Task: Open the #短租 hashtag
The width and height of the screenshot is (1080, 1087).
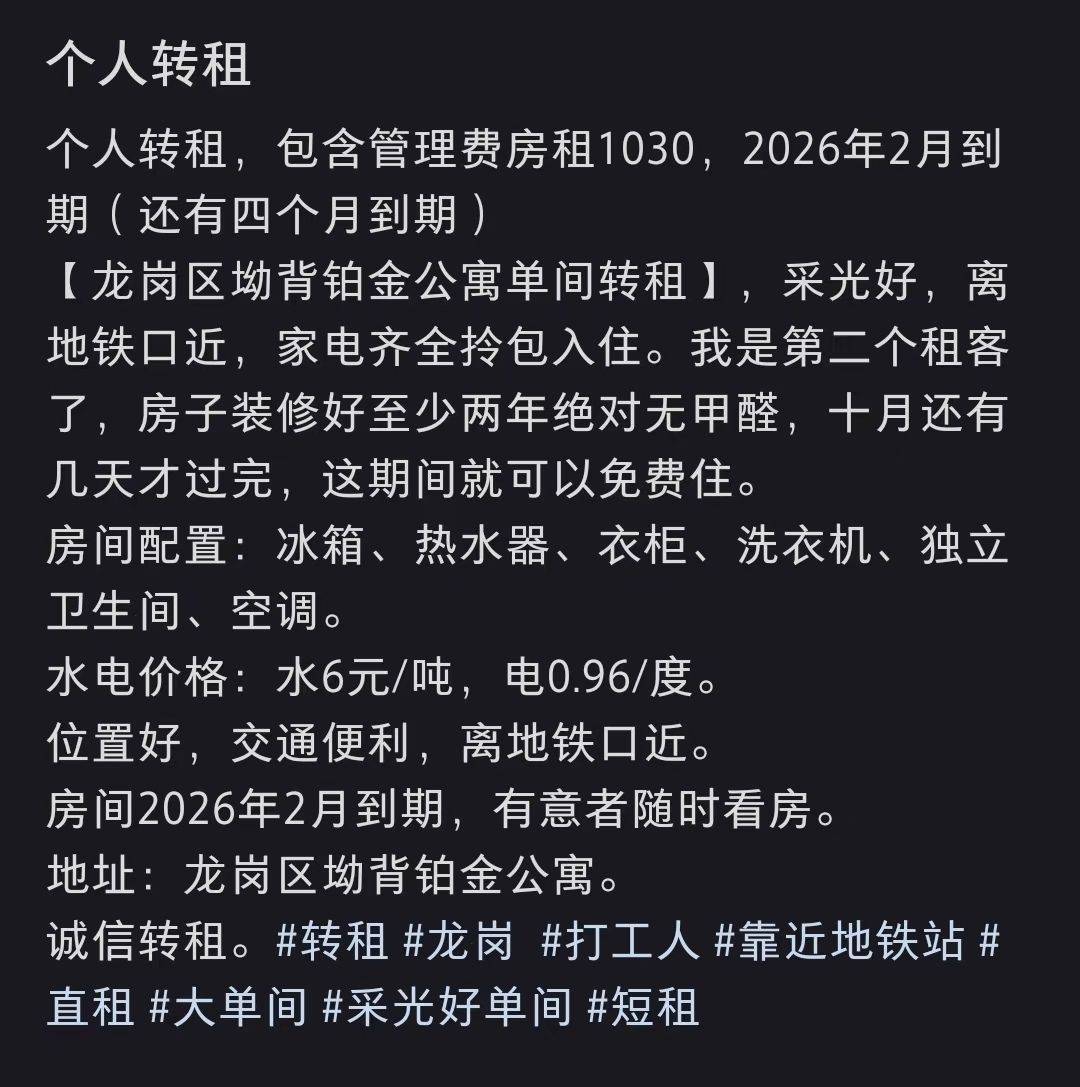Action: [x=642, y=1008]
